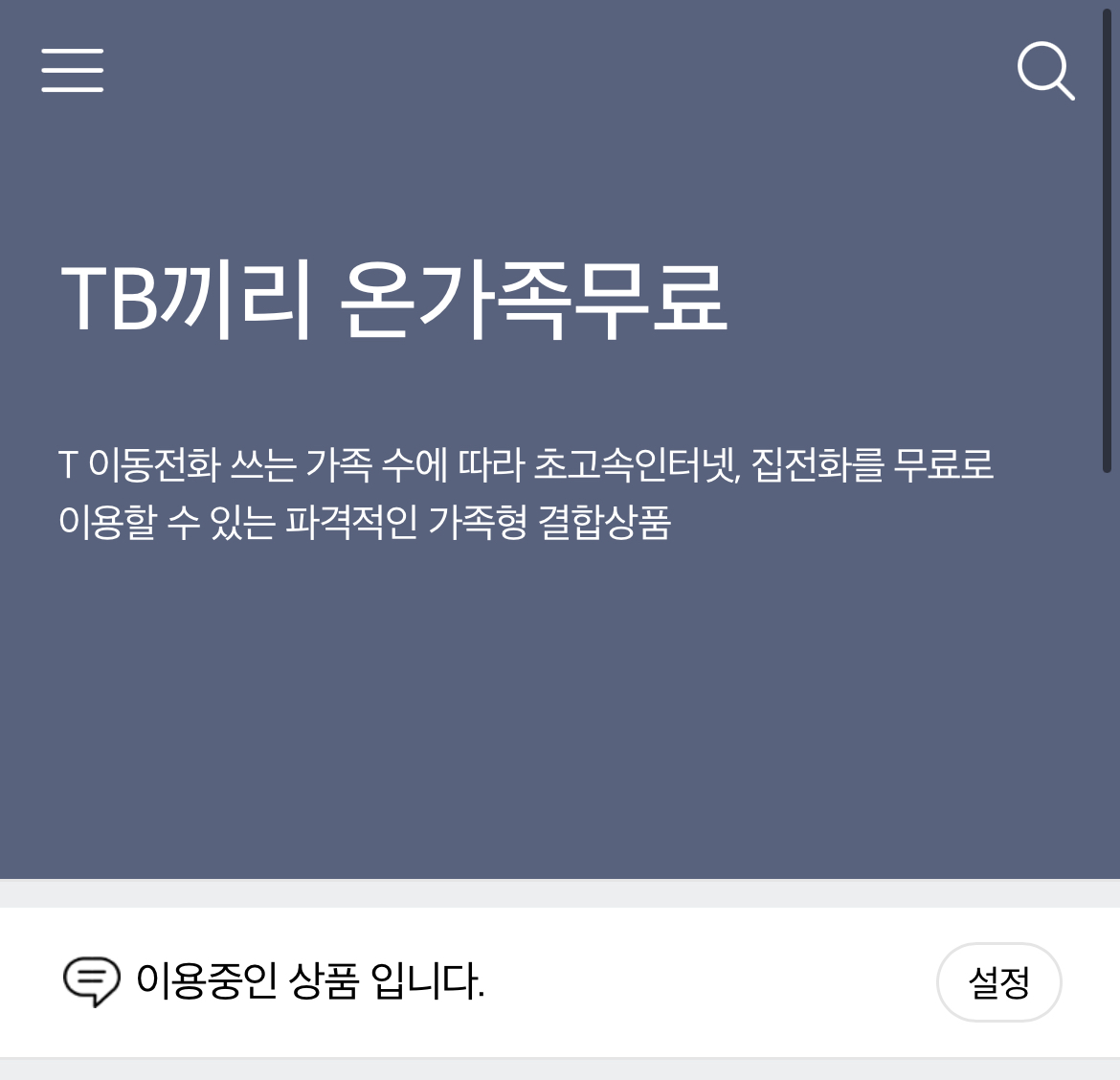Open the hamburger menu
Image resolution: width=1120 pixels, height=1080 pixels.
click(x=73, y=70)
